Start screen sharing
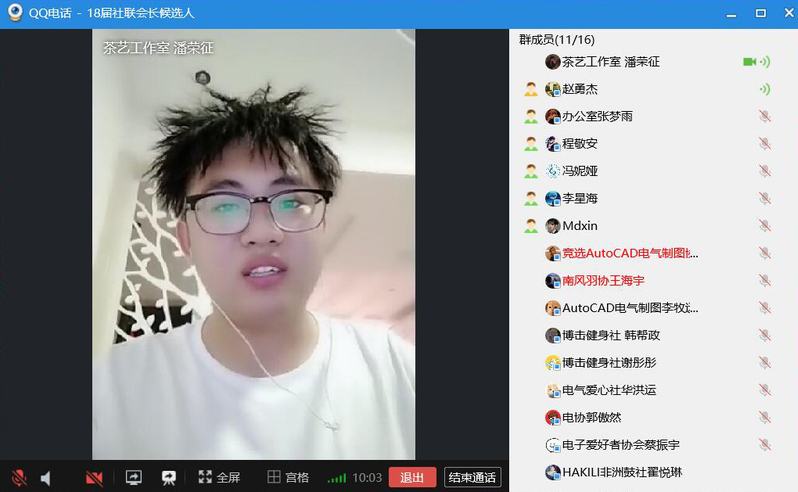 tap(133, 478)
